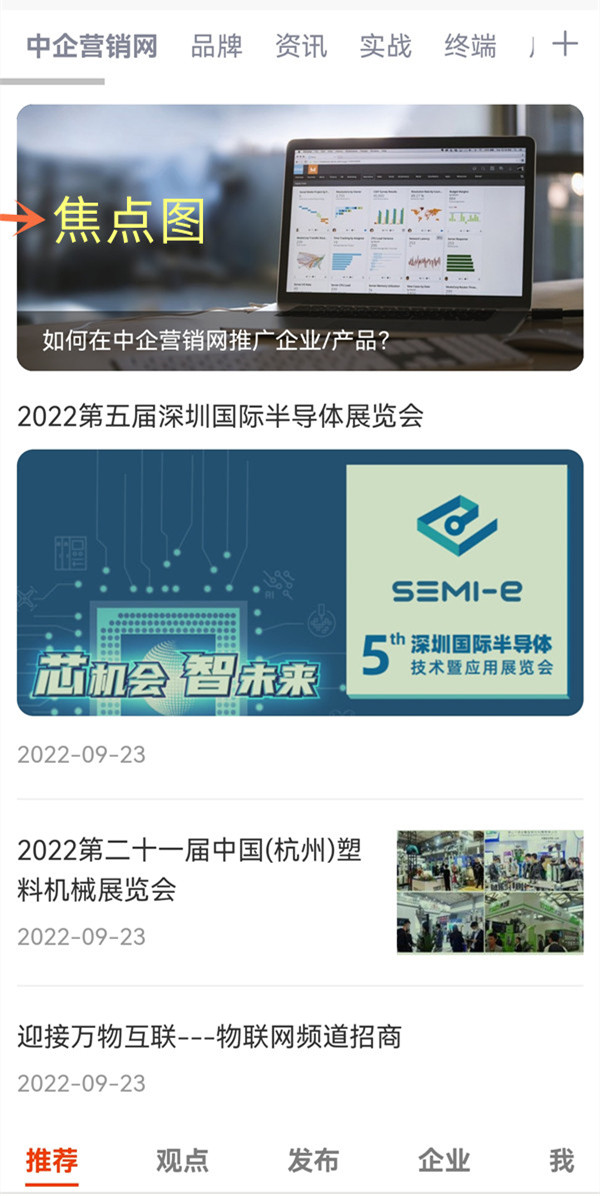Open the plus icon to add channels
Screen dimensions: 600x1196
click(x=565, y=44)
